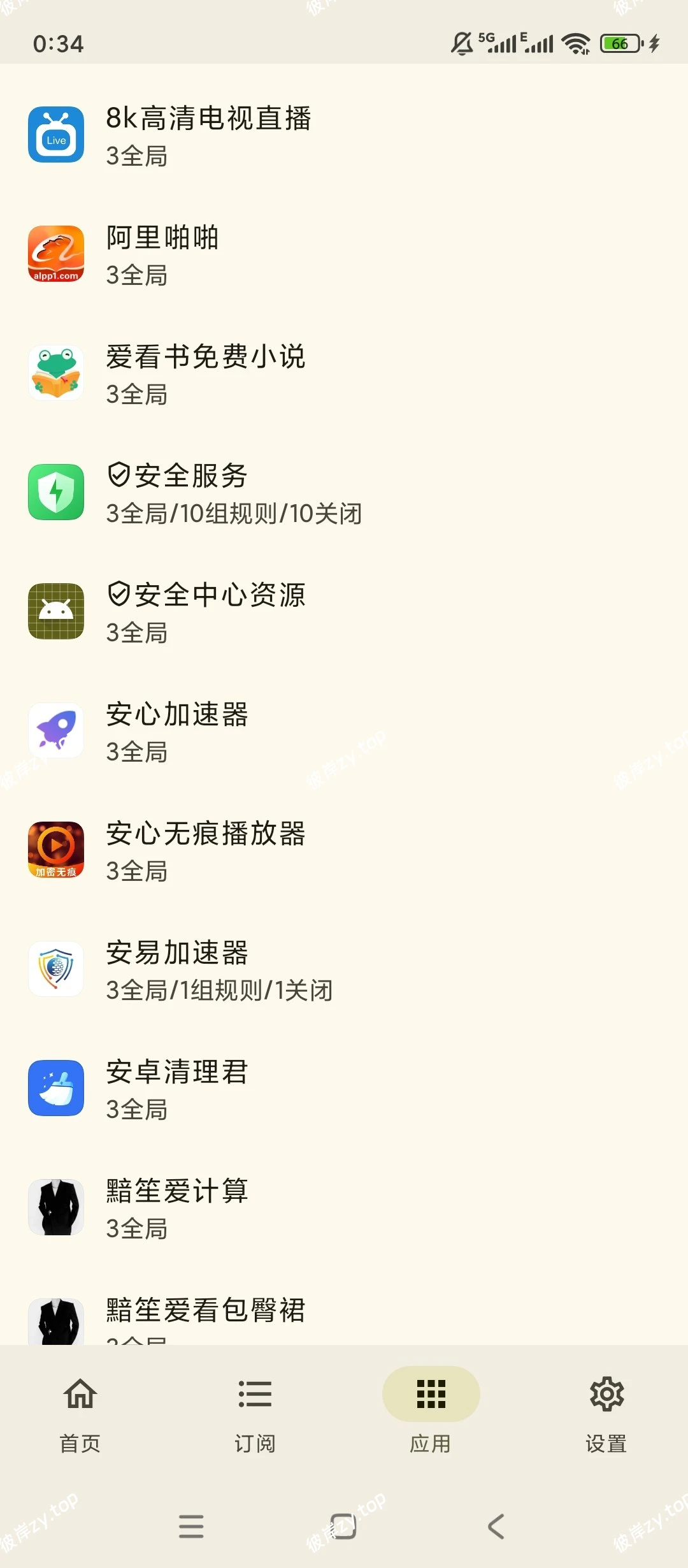Select the 安心无痕播放器 player icon
The height and width of the screenshot is (1568, 688).
click(x=56, y=850)
